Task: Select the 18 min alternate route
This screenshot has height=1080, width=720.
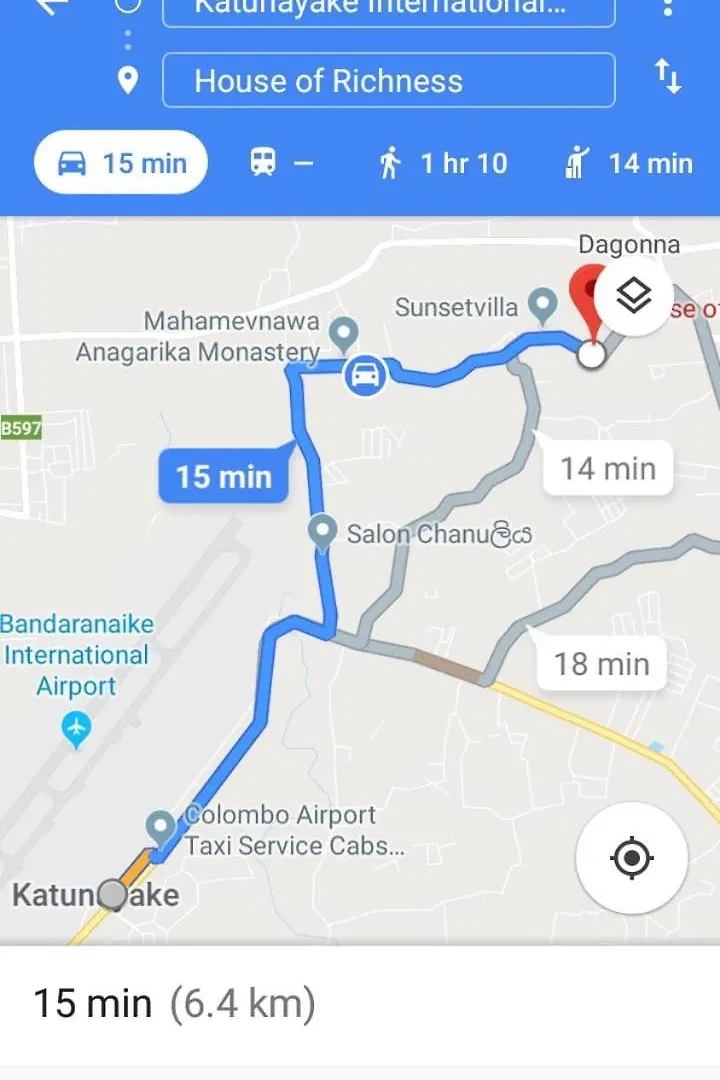Action: click(601, 663)
